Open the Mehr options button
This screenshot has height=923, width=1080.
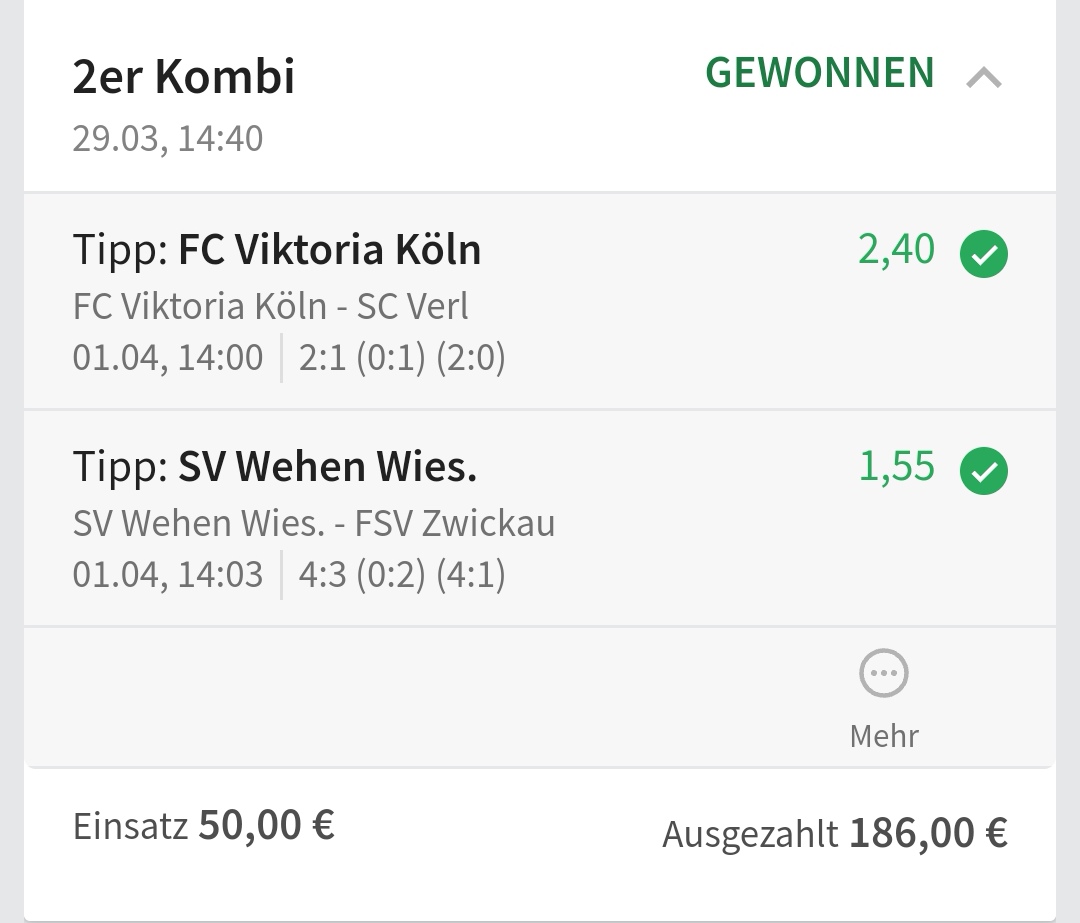884,696
